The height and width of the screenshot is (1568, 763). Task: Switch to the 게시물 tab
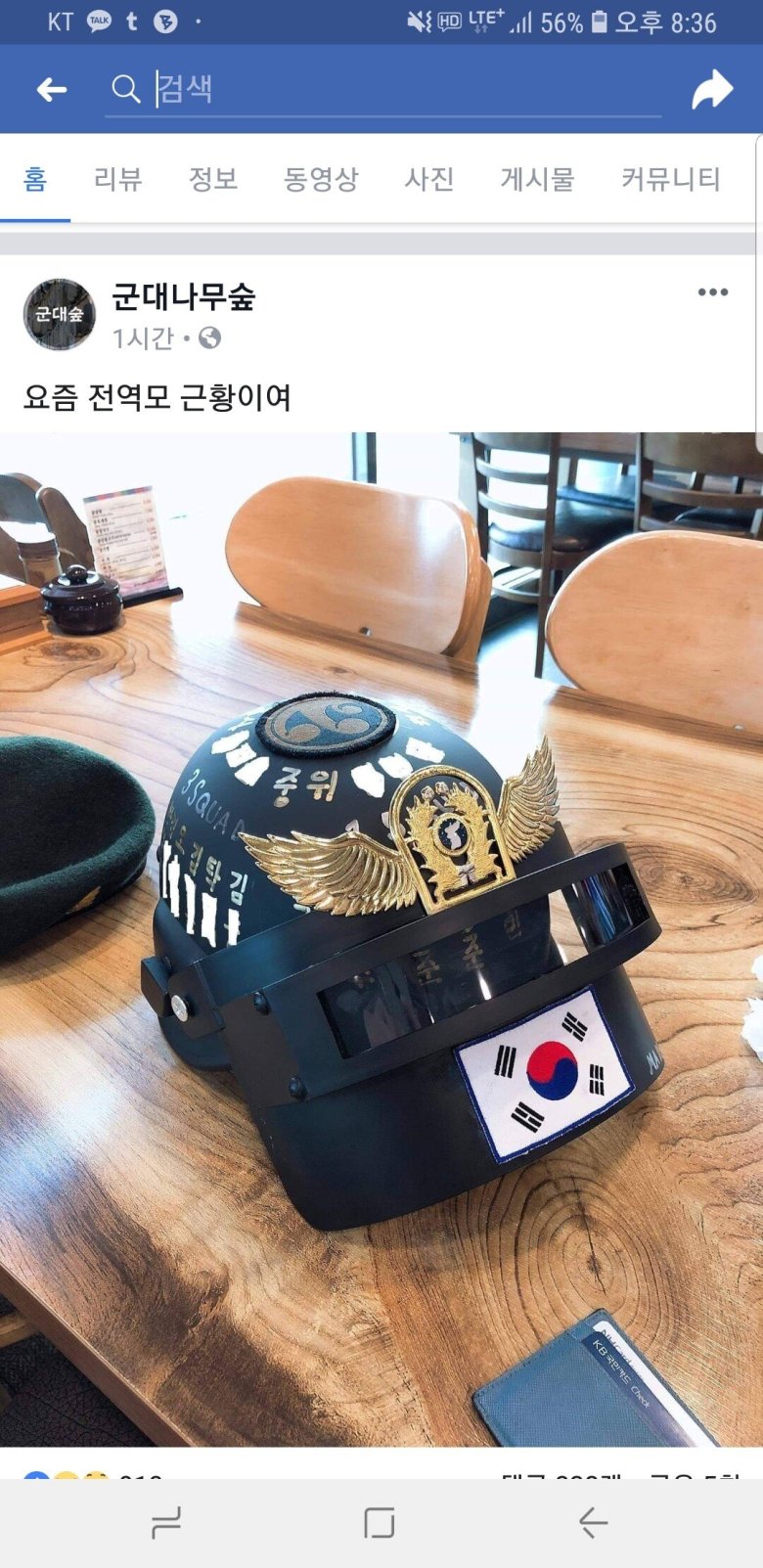537,179
